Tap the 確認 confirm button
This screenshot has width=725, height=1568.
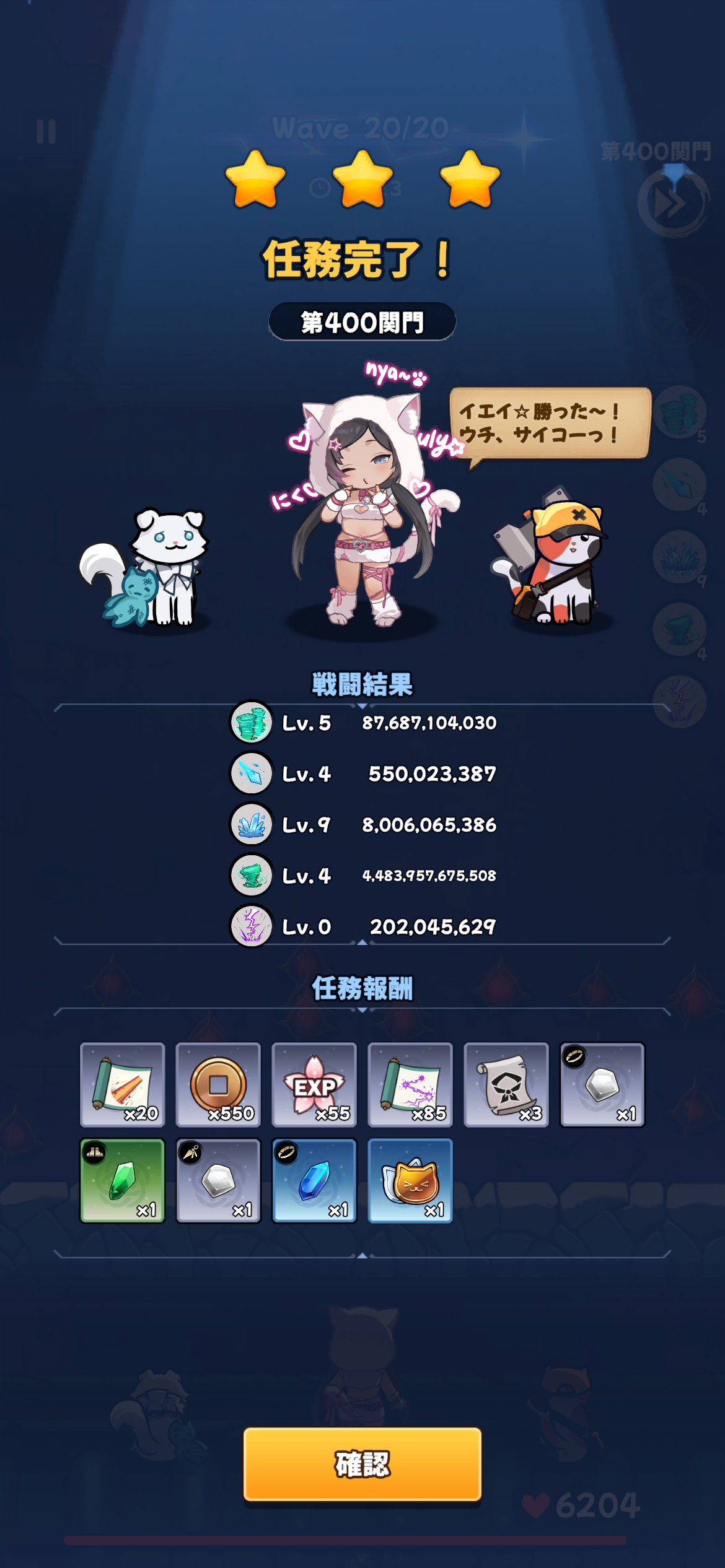pos(362,1464)
